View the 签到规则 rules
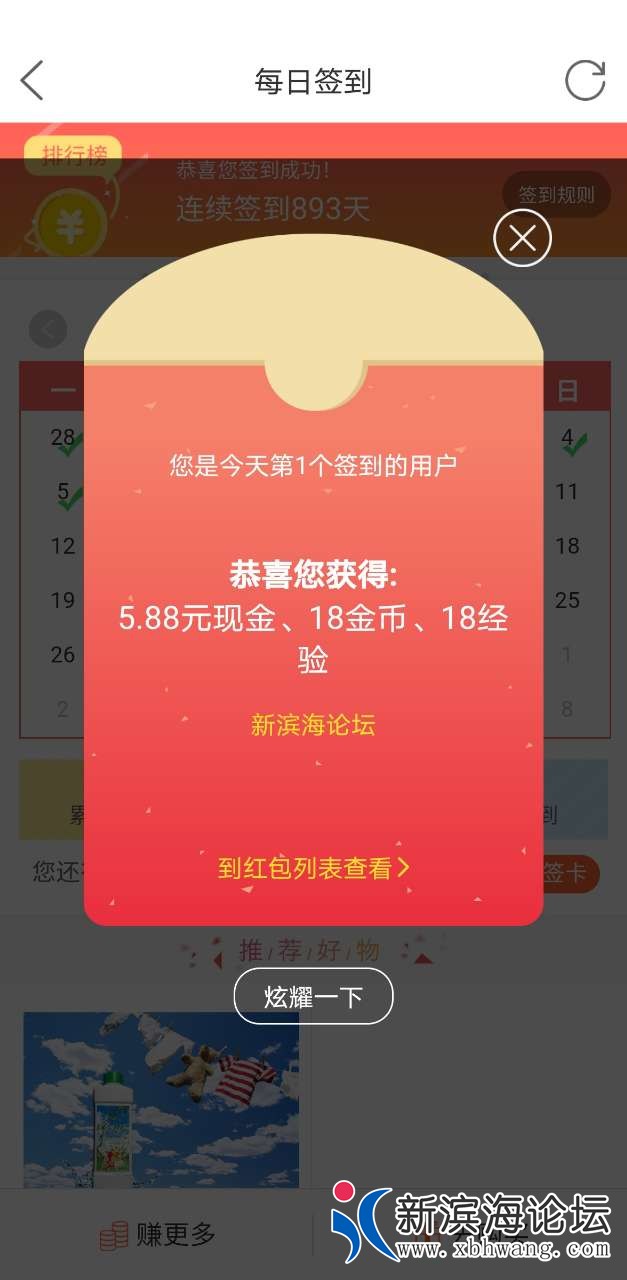Screen dimensions: 627x1280 click(x=555, y=194)
